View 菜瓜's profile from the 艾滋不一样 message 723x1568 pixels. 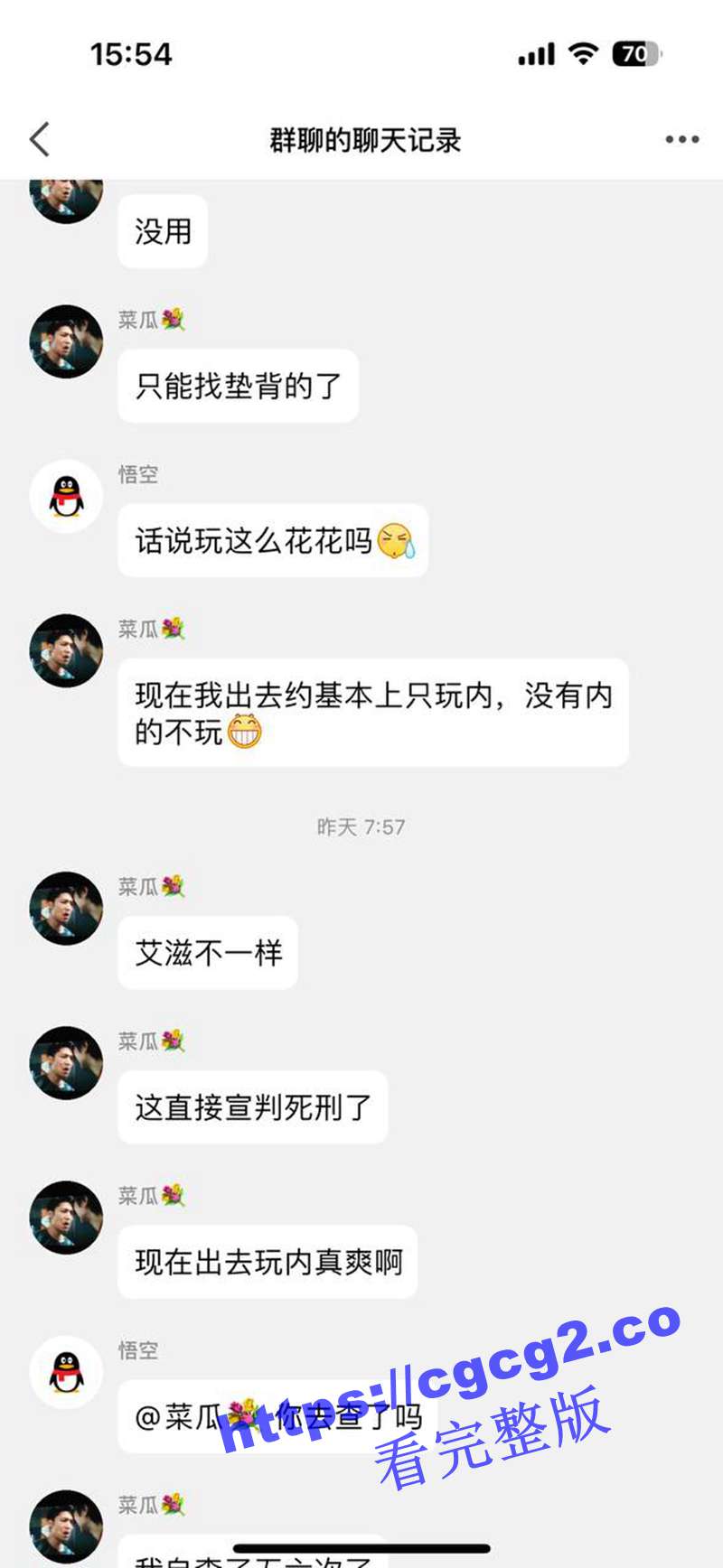(66, 909)
